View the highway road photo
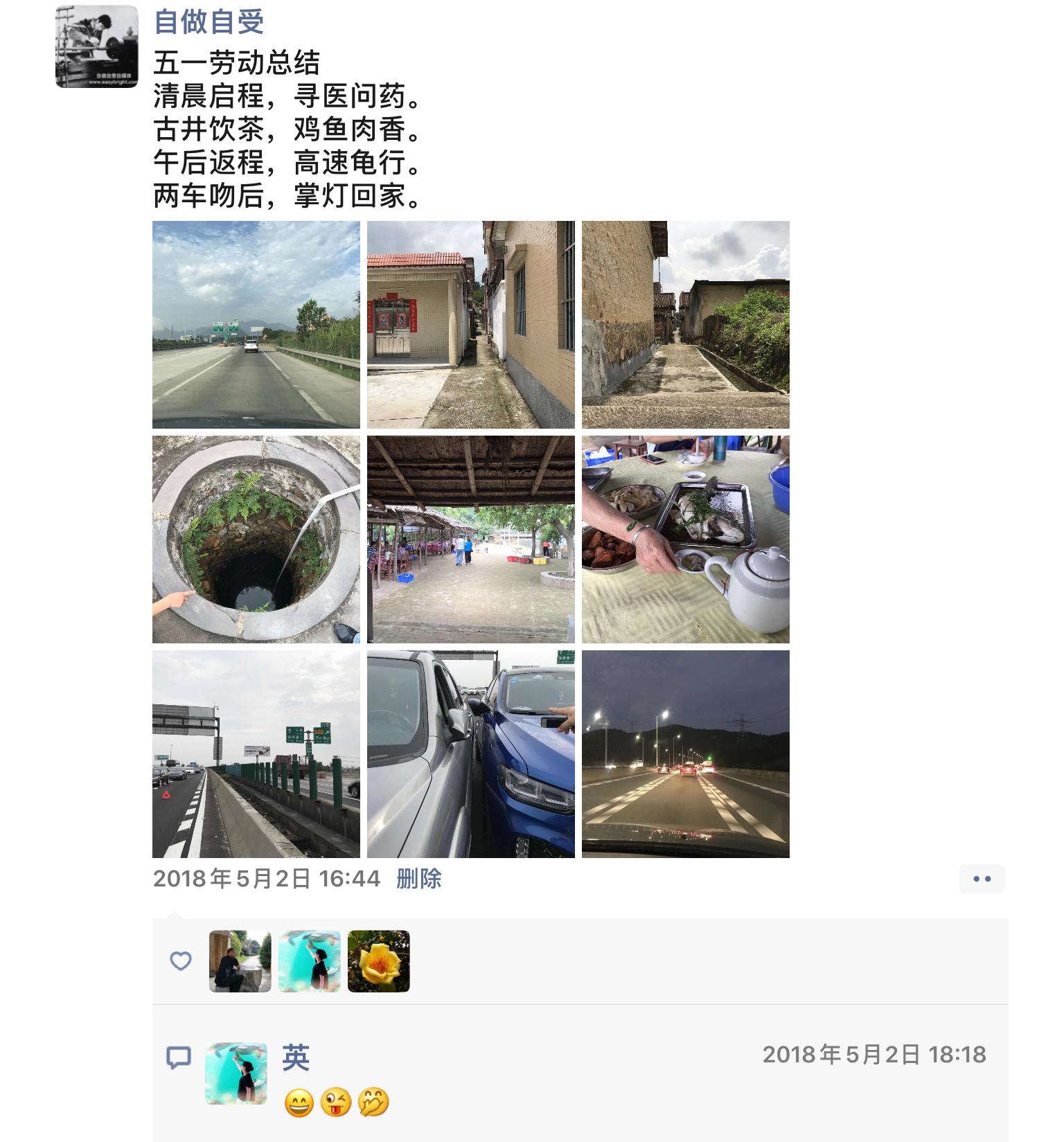 click(x=256, y=324)
